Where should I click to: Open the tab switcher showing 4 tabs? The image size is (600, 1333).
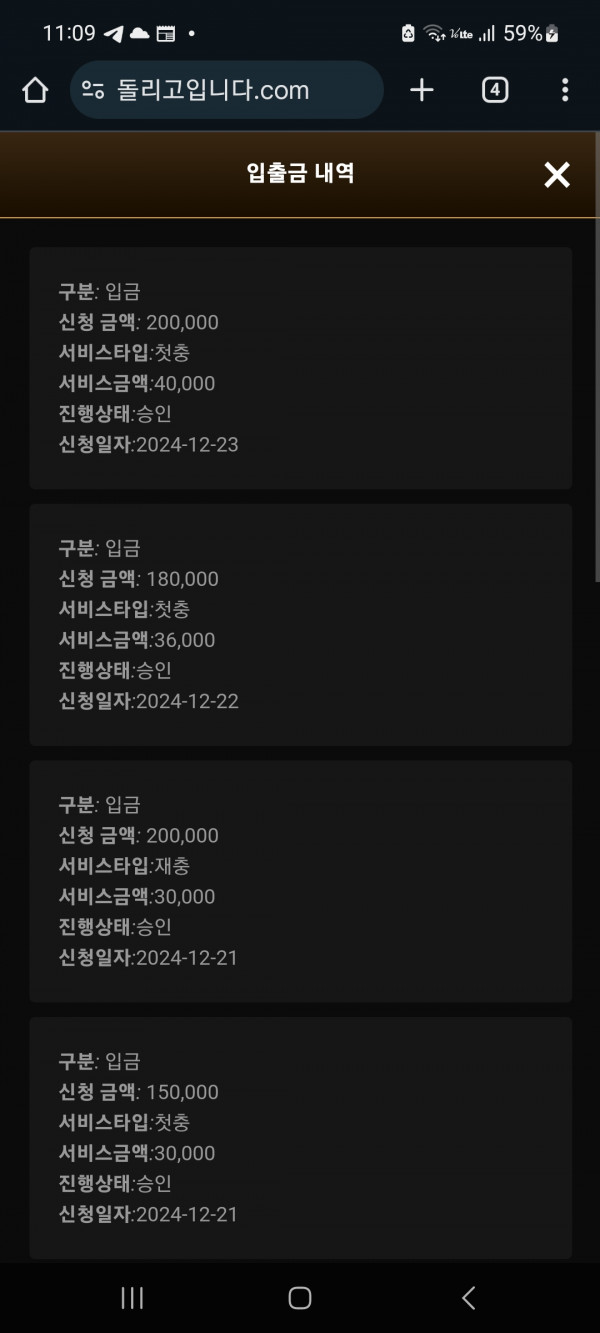495,90
